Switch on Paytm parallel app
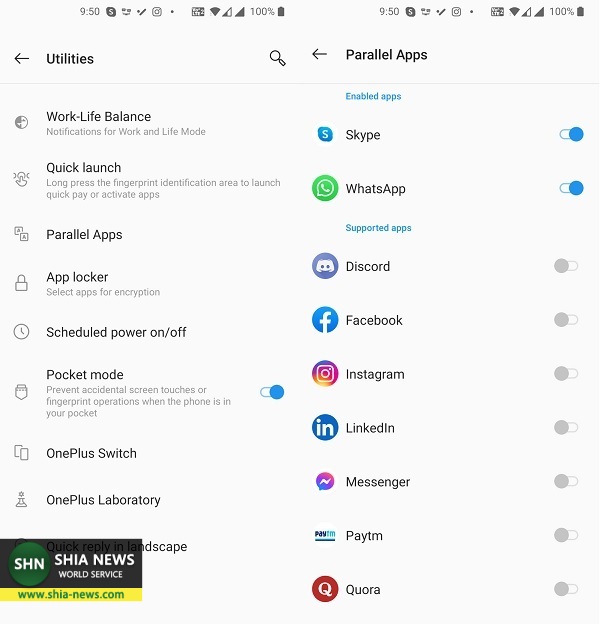Image resolution: width=600 pixels, height=624 pixels. click(566, 536)
